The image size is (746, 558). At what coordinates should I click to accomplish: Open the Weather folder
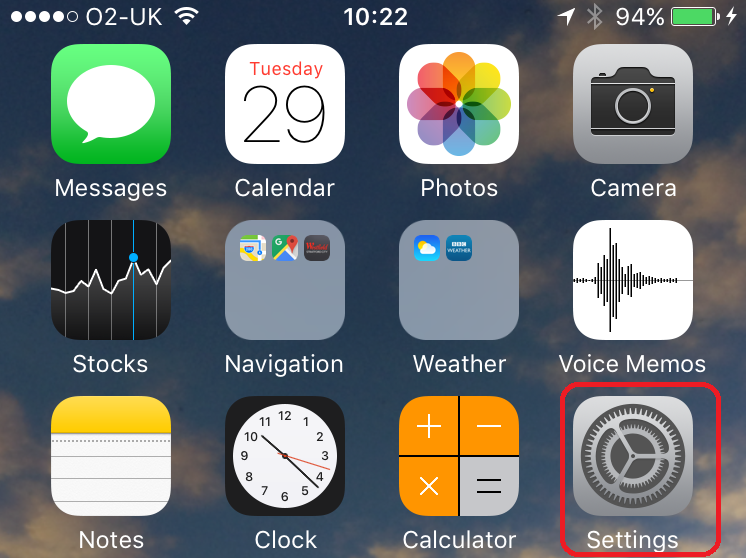pyautogui.click(x=459, y=280)
